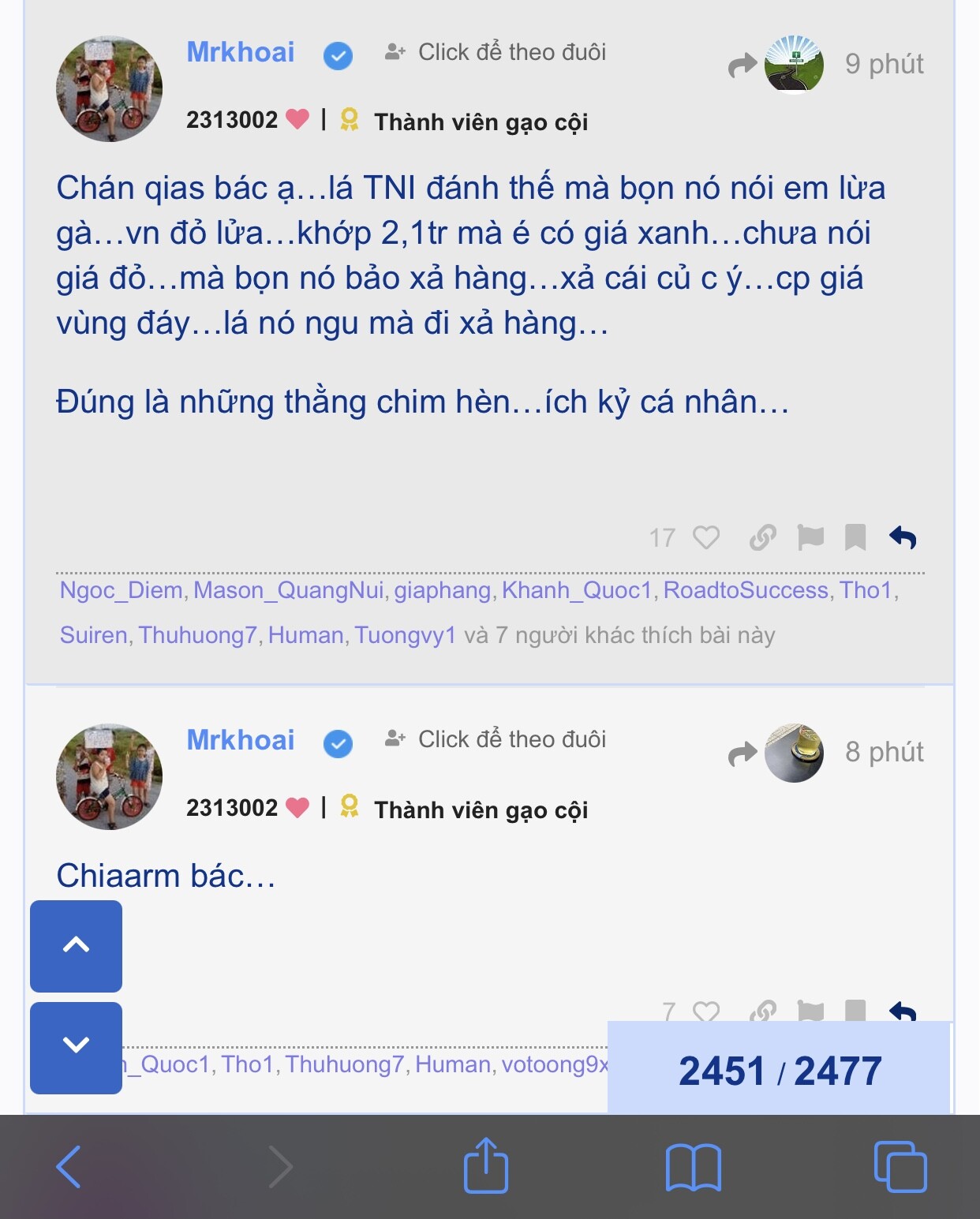This screenshot has width=980, height=1219.
Task: Open Ngoc_Diem's profile from likes list
Action: coord(121,590)
